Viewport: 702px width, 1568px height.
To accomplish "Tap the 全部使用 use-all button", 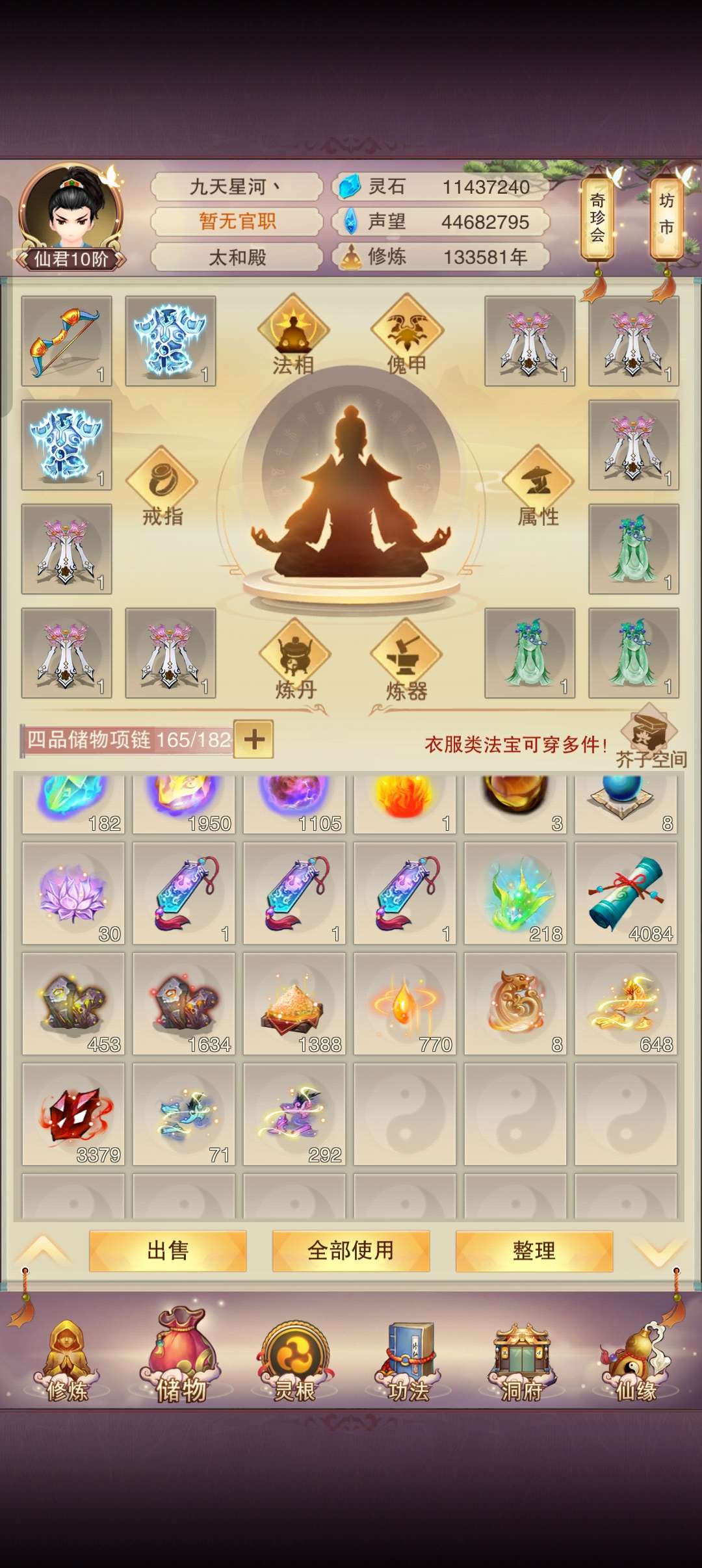I will pos(351,1250).
